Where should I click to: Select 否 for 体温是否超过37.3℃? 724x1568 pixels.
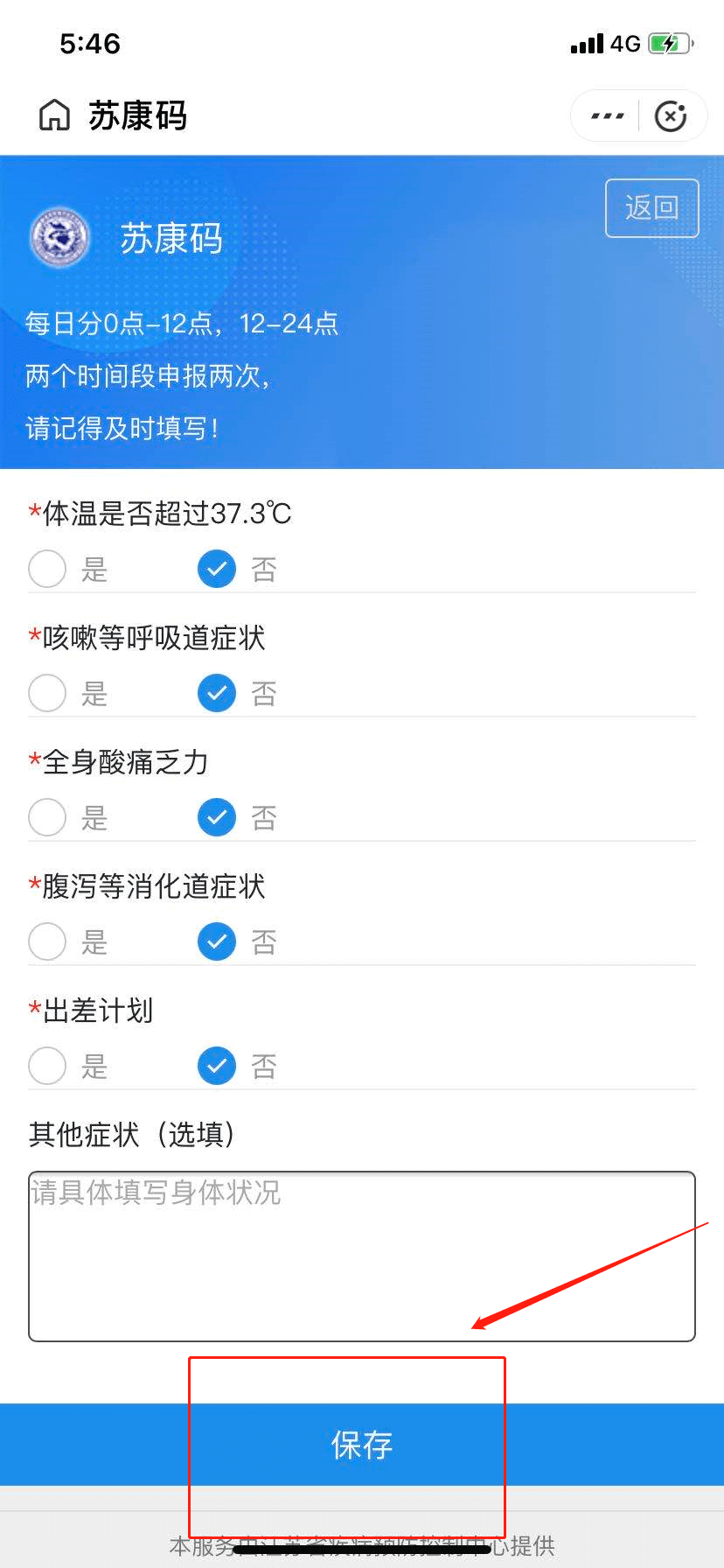217,569
